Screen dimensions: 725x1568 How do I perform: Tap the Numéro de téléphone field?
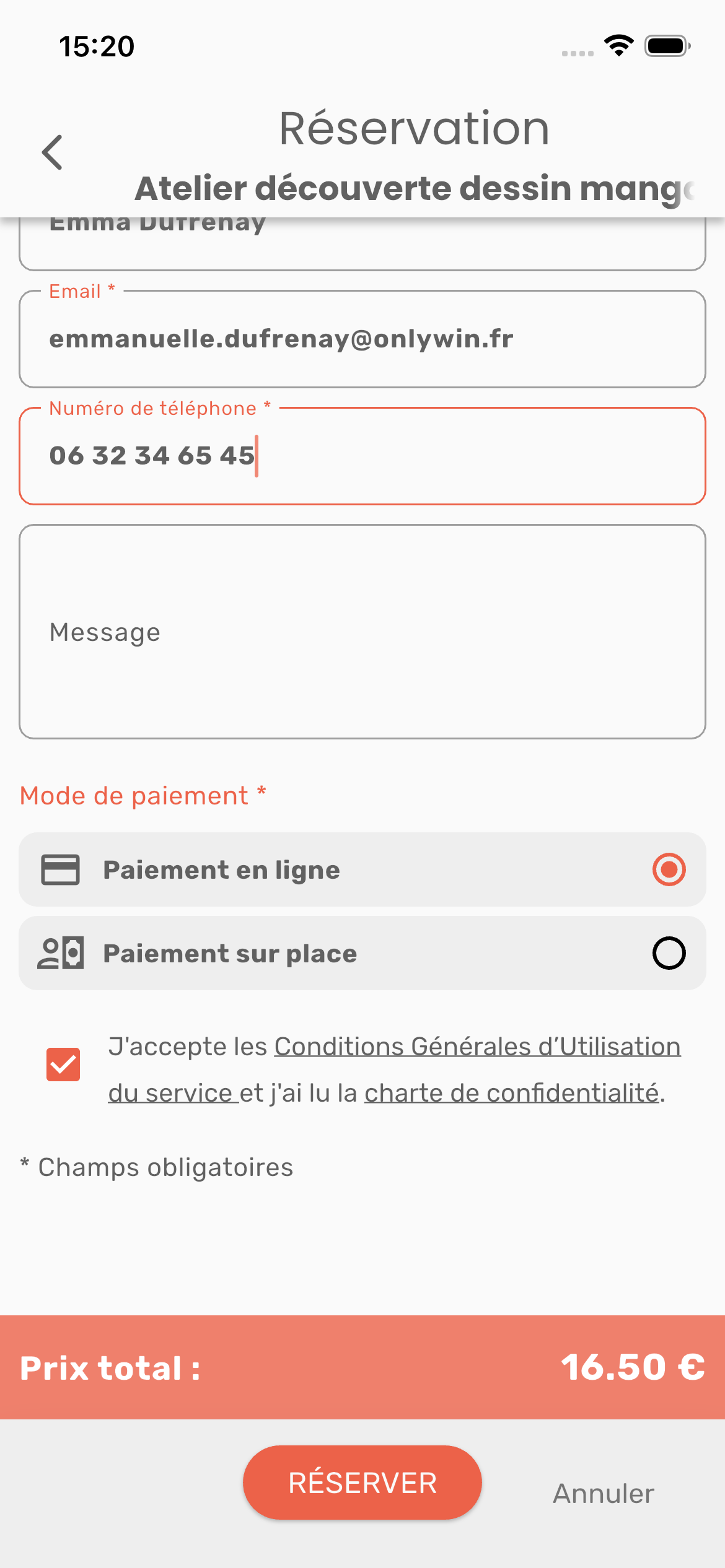pos(362,456)
